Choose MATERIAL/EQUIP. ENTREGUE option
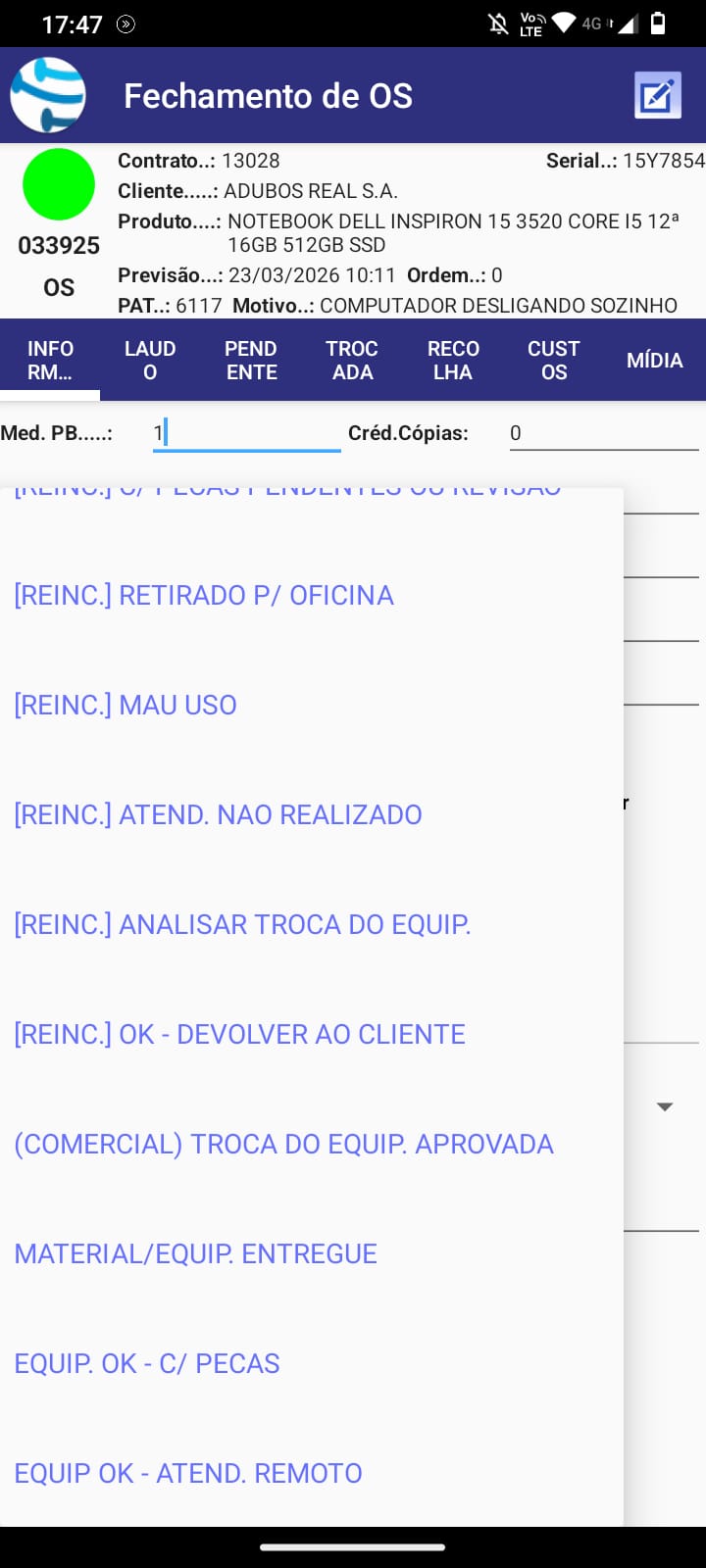Screen dimensions: 706x1568 pyautogui.click(x=195, y=1253)
